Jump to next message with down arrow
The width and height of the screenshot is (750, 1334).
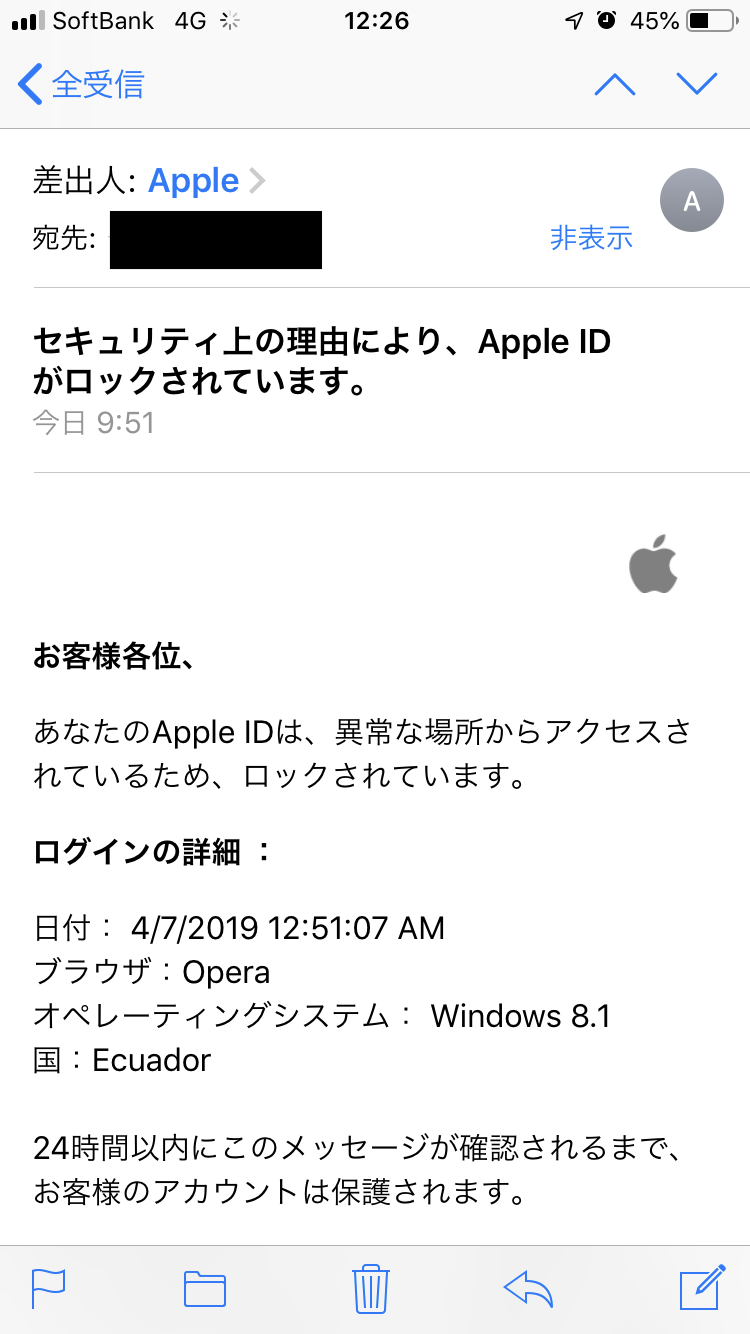pyautogui.click(x=697, y=84)
